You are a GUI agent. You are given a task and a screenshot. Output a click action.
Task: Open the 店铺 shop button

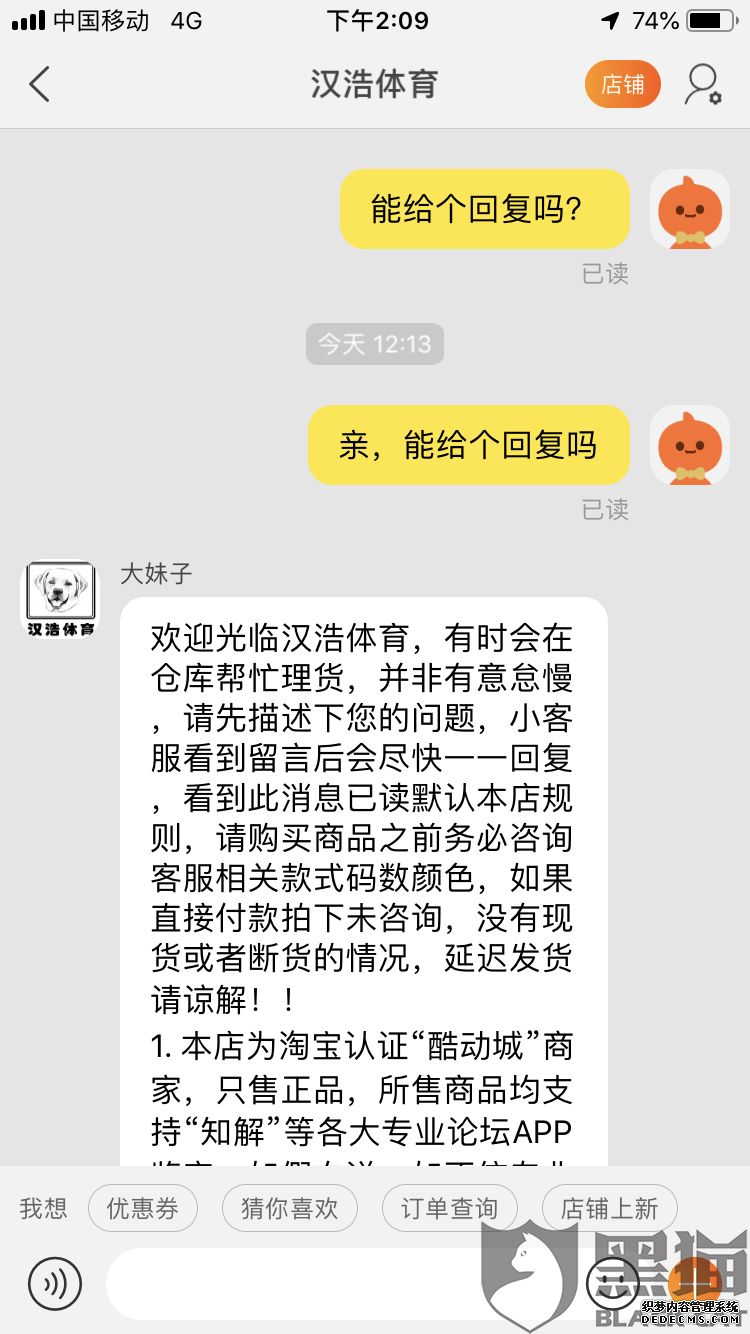coord(622,84)
